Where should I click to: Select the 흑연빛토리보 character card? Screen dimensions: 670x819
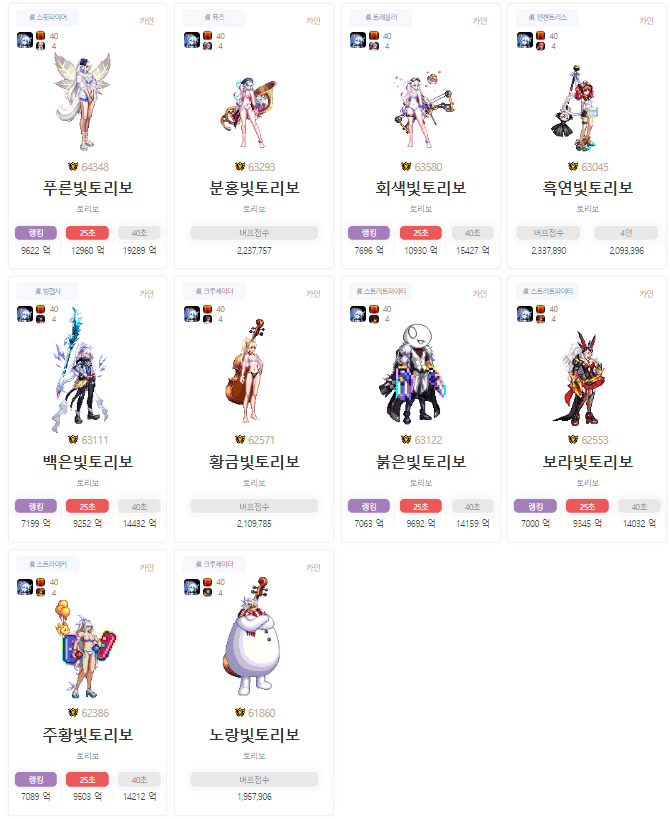pos(587,188)
